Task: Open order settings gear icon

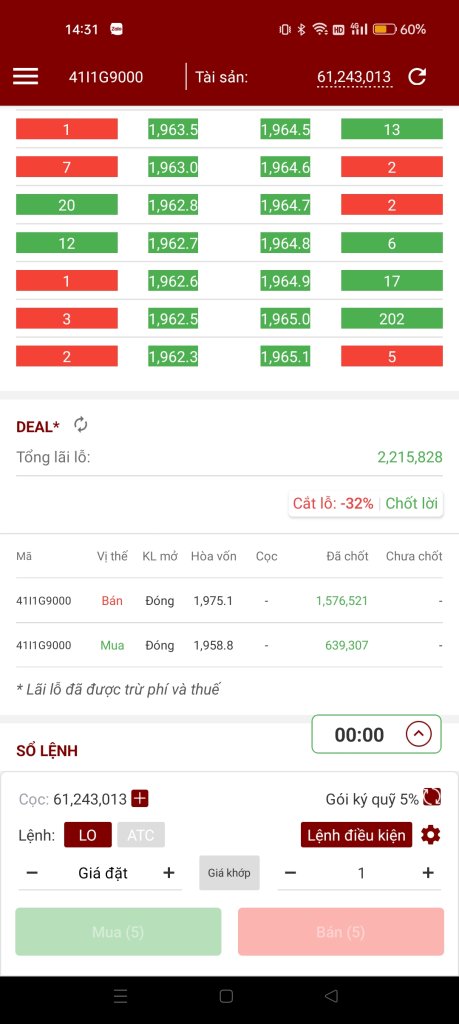Action: coord(430,835)
